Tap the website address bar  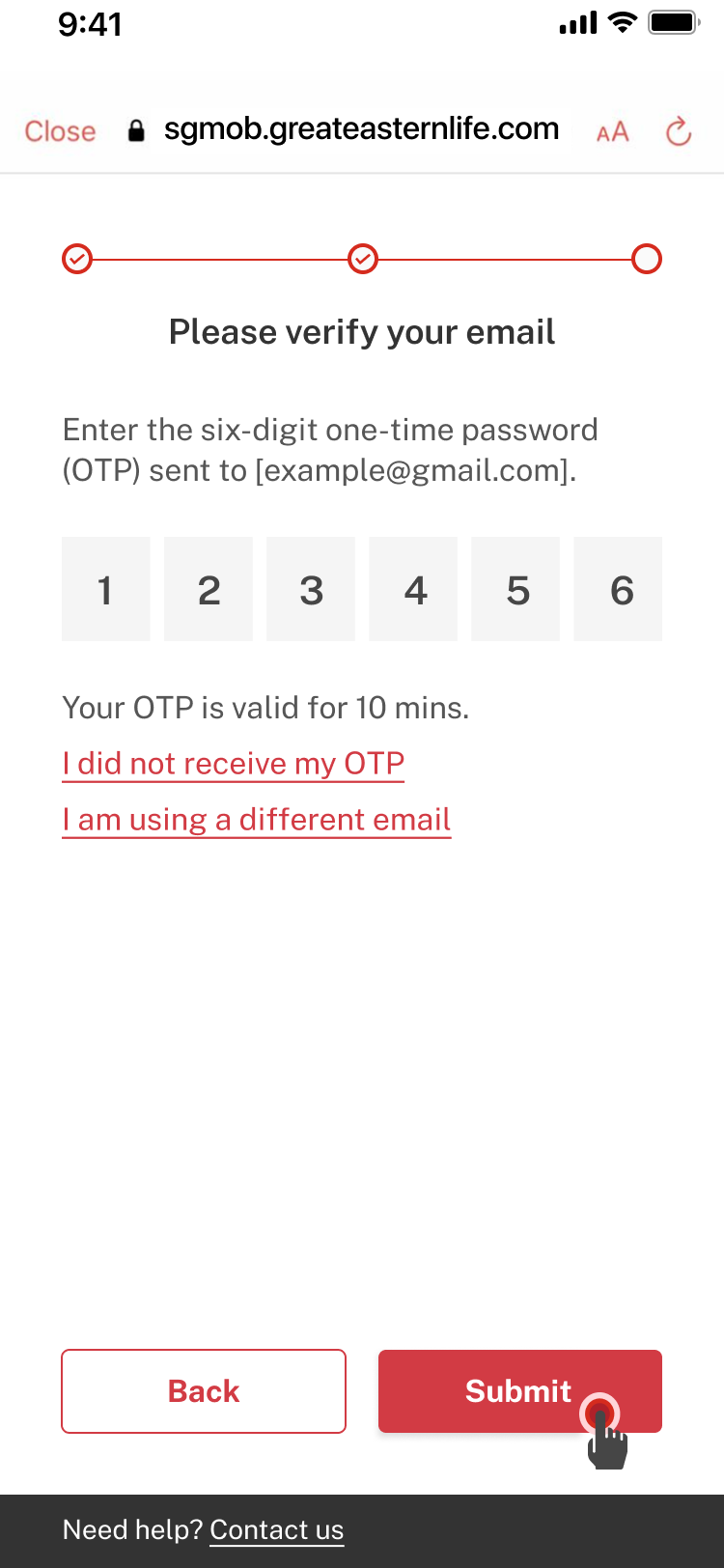coord(361,129)
